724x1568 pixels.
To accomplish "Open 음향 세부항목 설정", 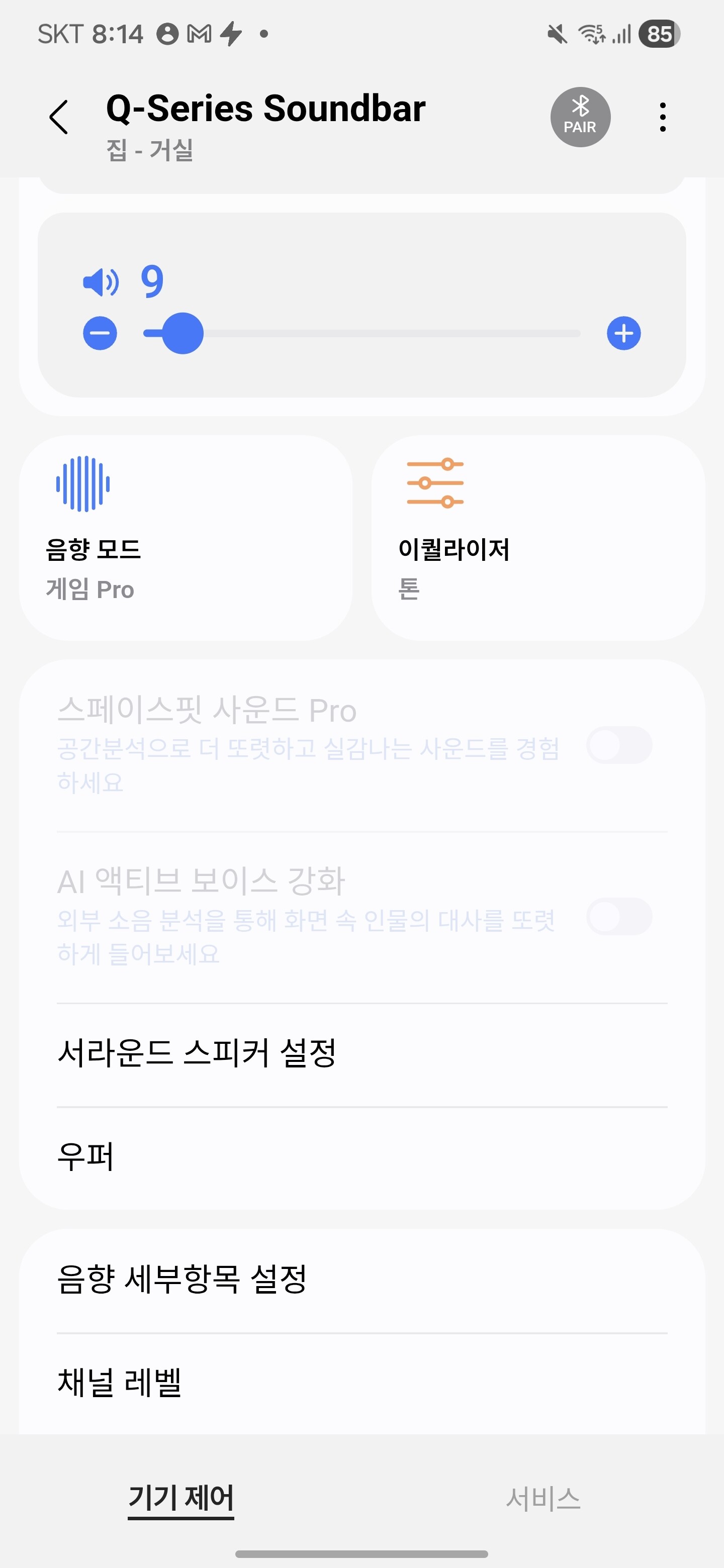I will click(361, 1280).
